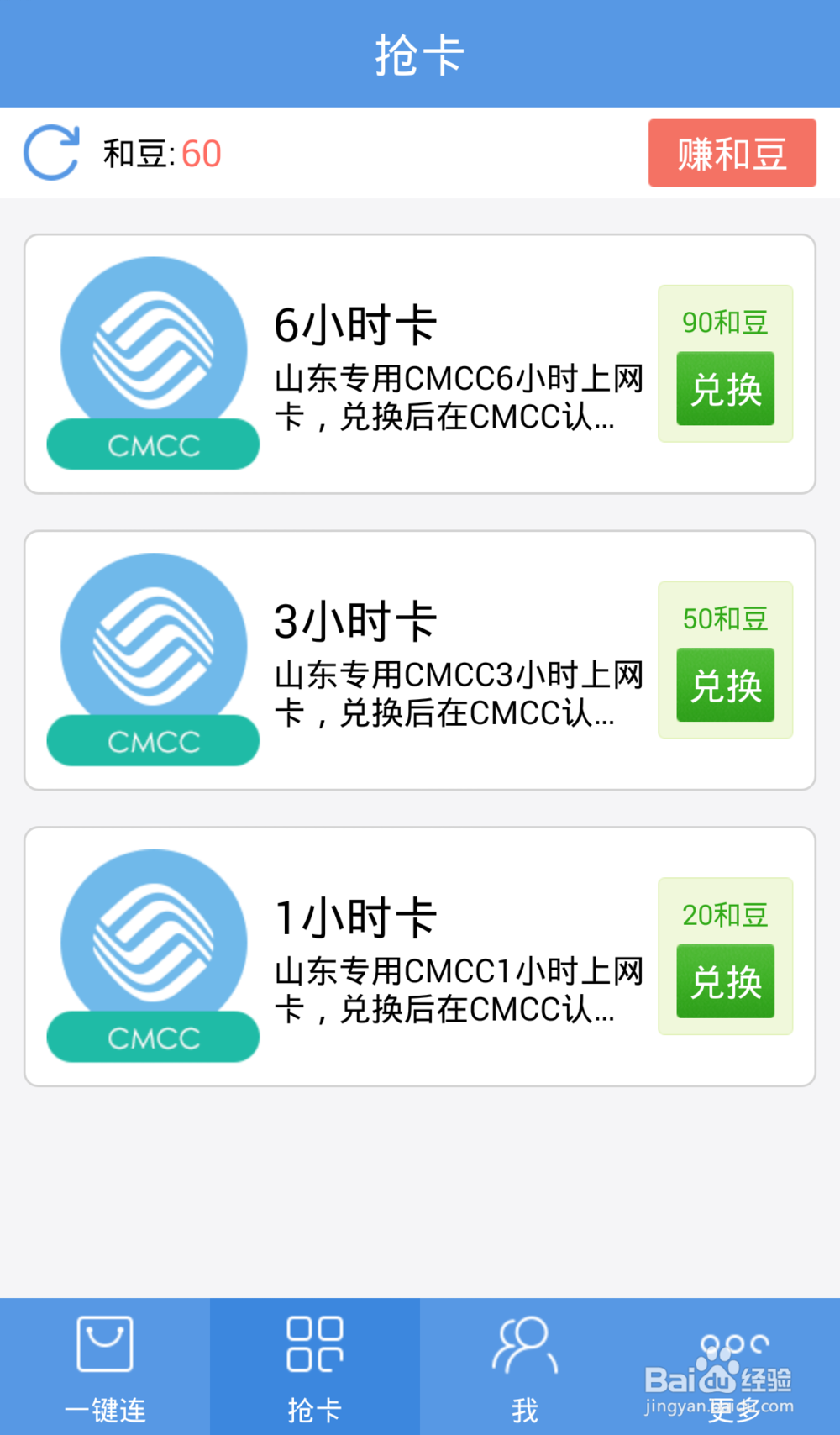This screenshot has height=1435, width=840.
Task: Go to the 我 tab
Action: pyautogui.click(x=525, y=1367)
